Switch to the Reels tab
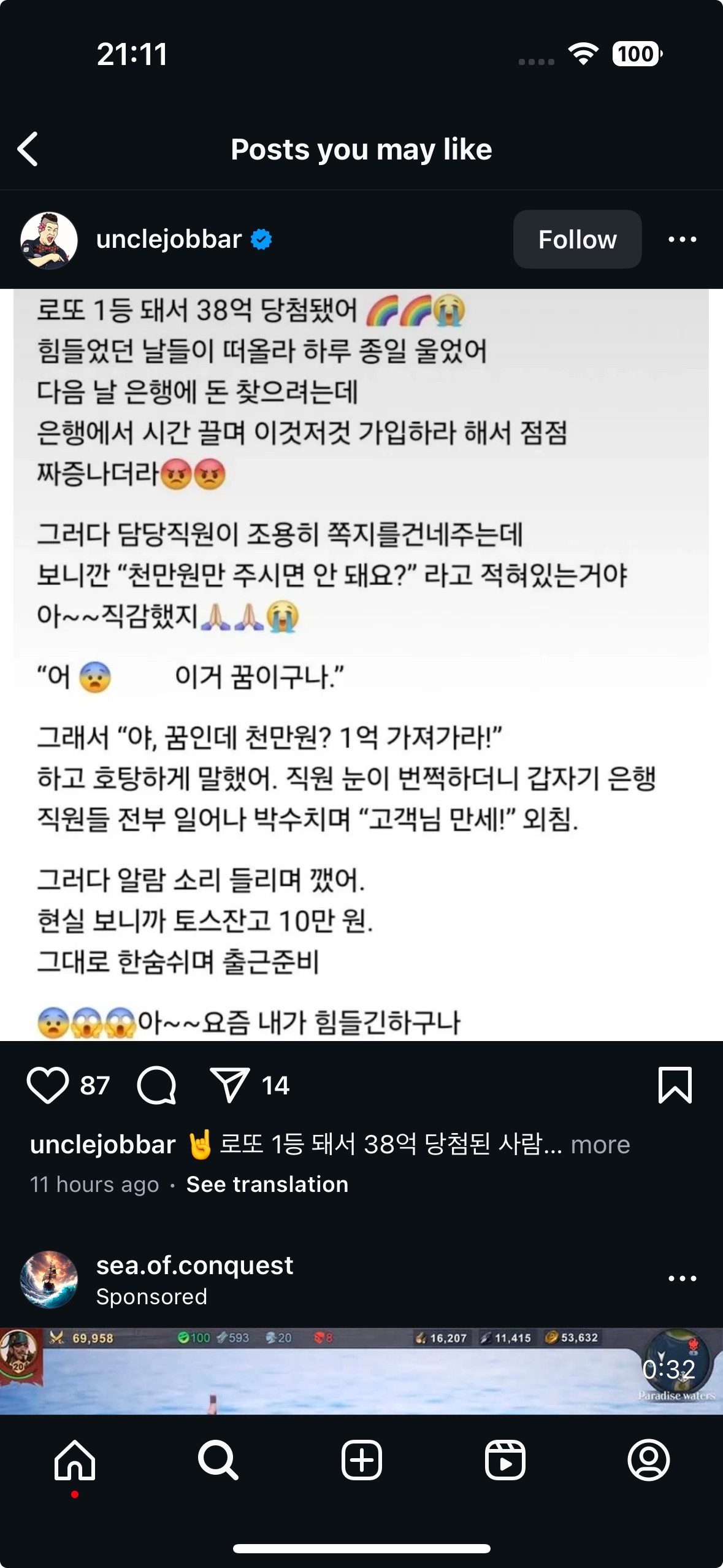This screenshot has height=1568, width=723. coord(505,1460)
